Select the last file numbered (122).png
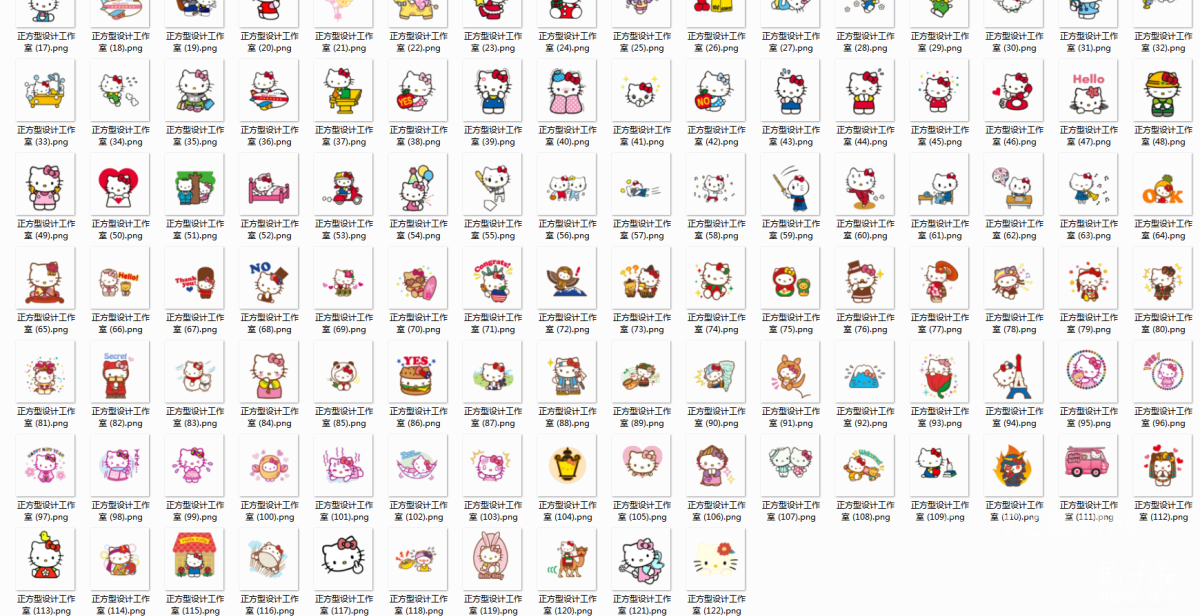This screenshot has width=1200, height=616. (x=715, y=558)
